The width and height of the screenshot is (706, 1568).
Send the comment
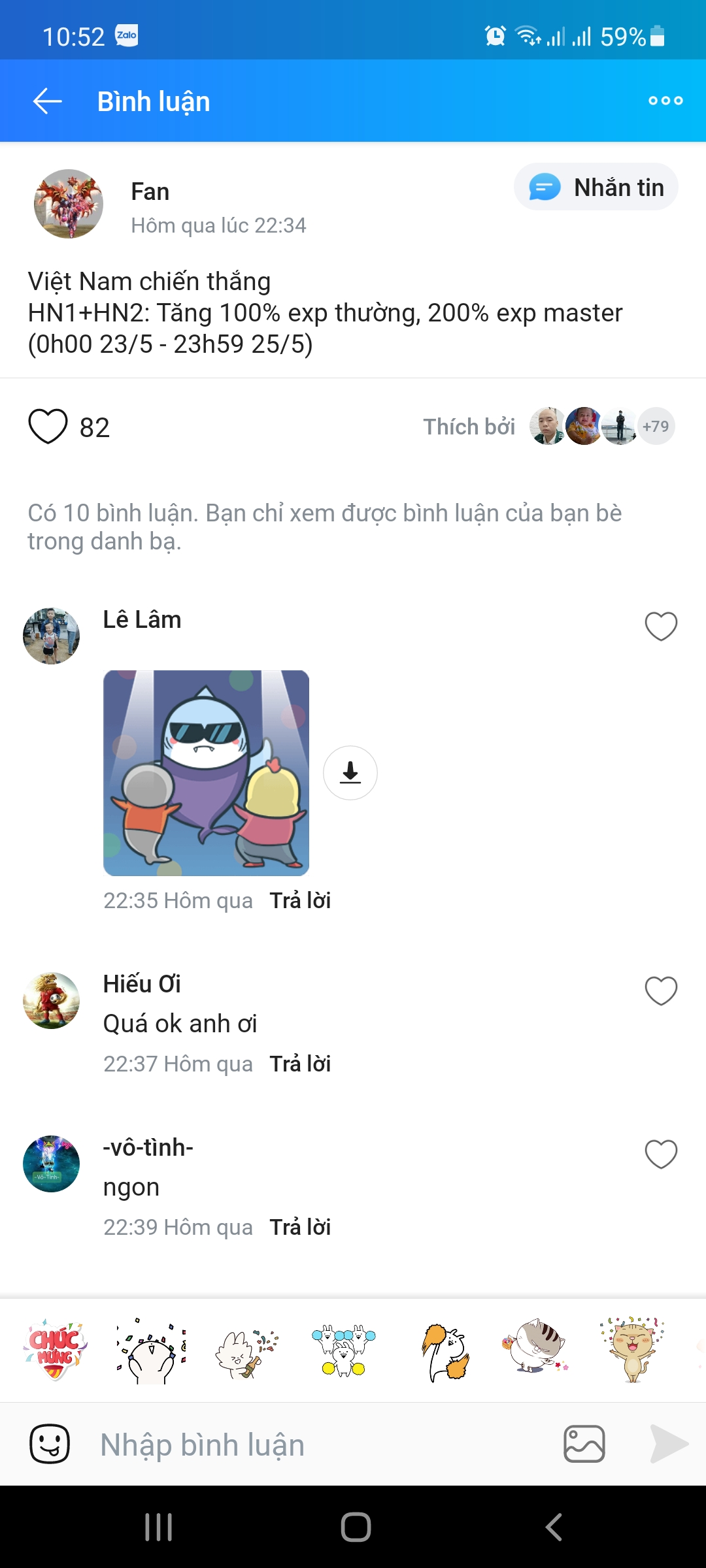tap(669, 1444)
